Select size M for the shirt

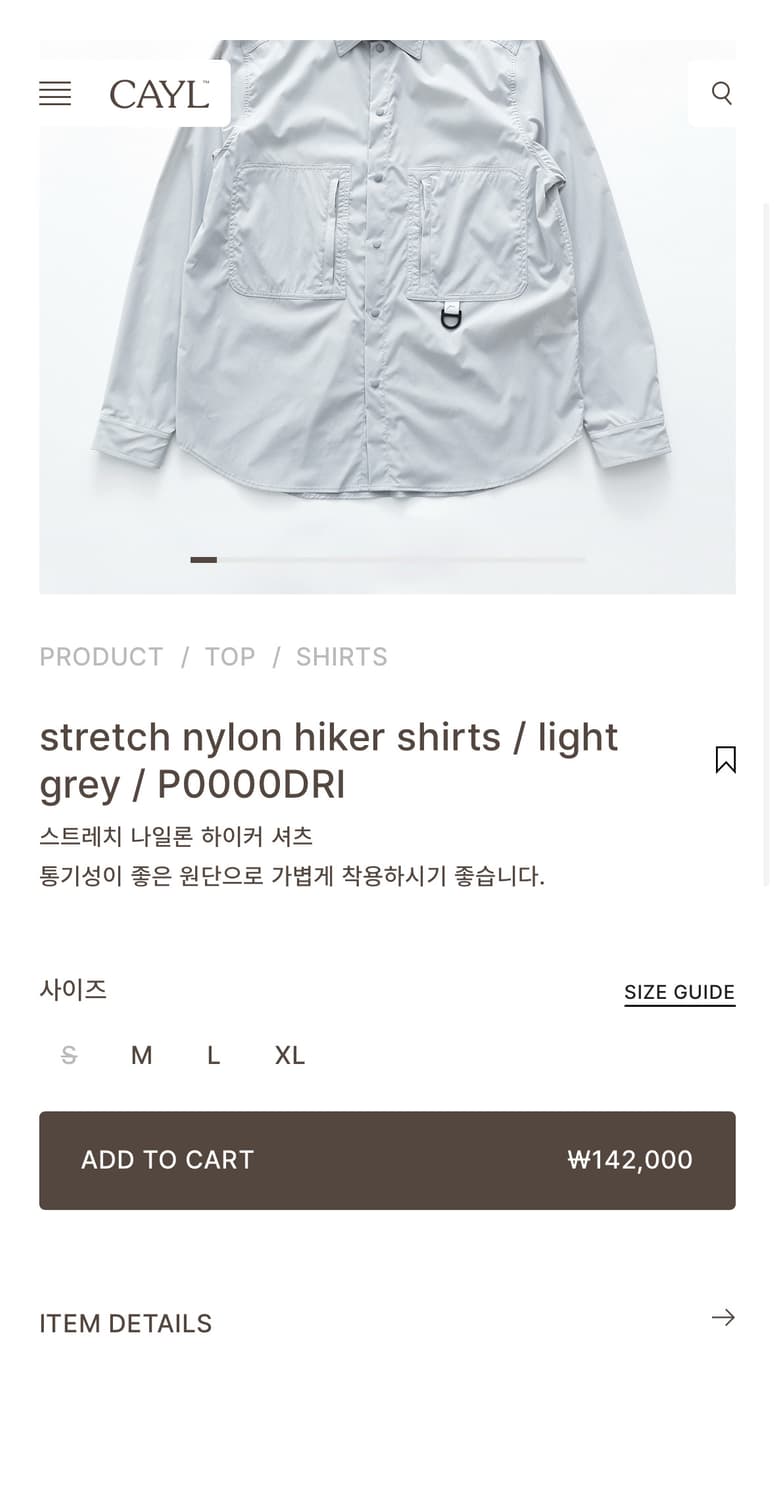click(x=141, y=1055)
